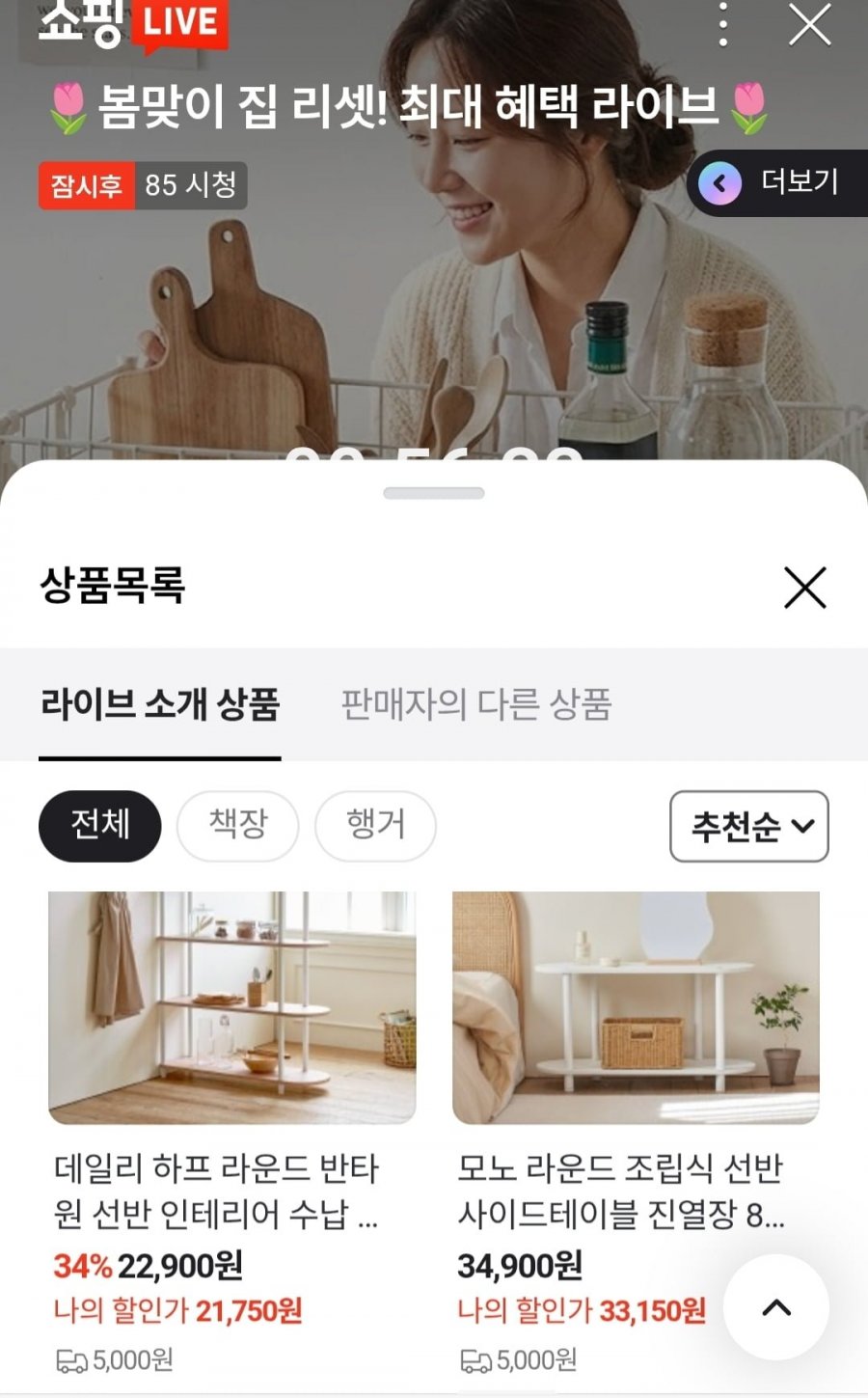
Task: Tap the scroll-to-top arrow button
Action: coord(776,1307)
